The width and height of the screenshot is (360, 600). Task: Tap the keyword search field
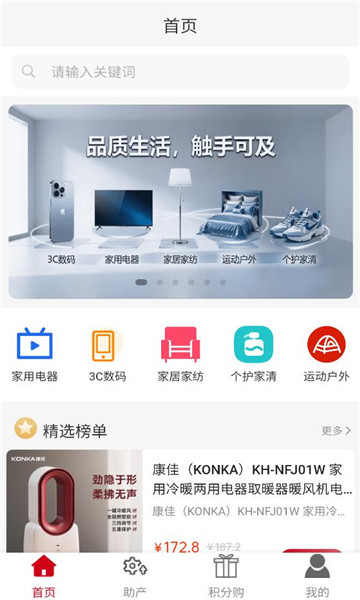point(180,72)
